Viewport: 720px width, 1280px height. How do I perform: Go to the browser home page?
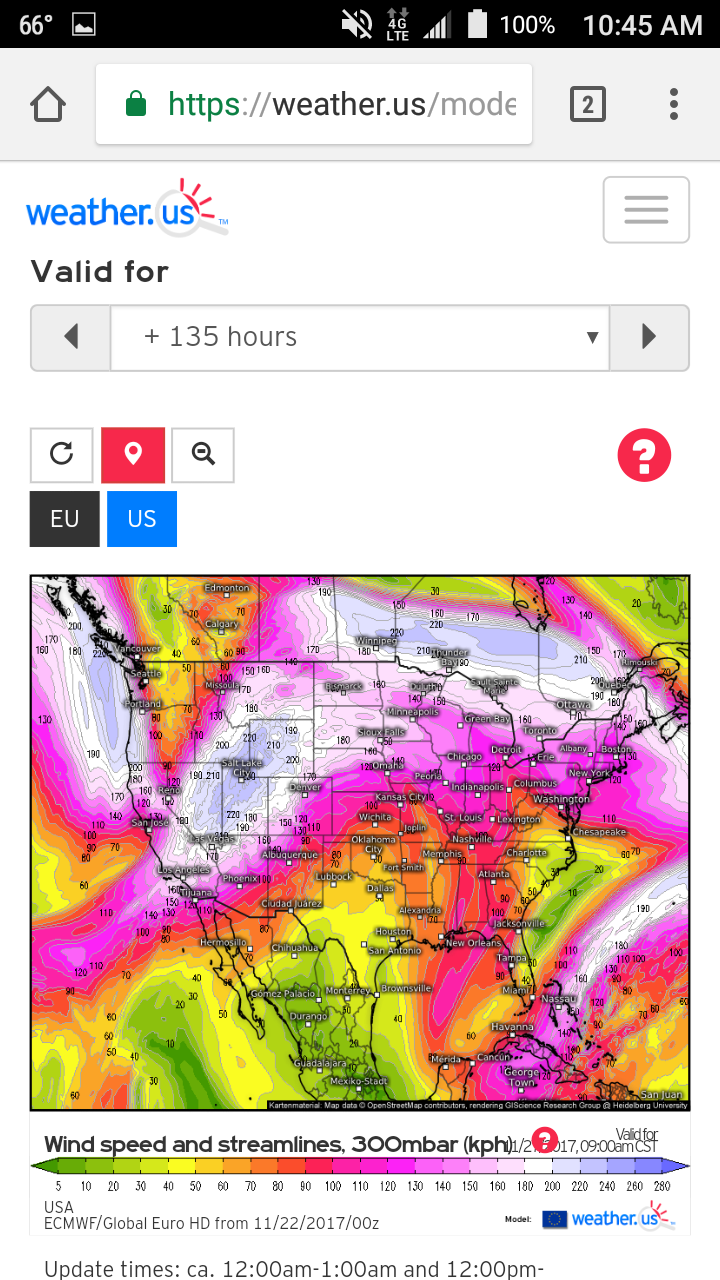point(48,104)
